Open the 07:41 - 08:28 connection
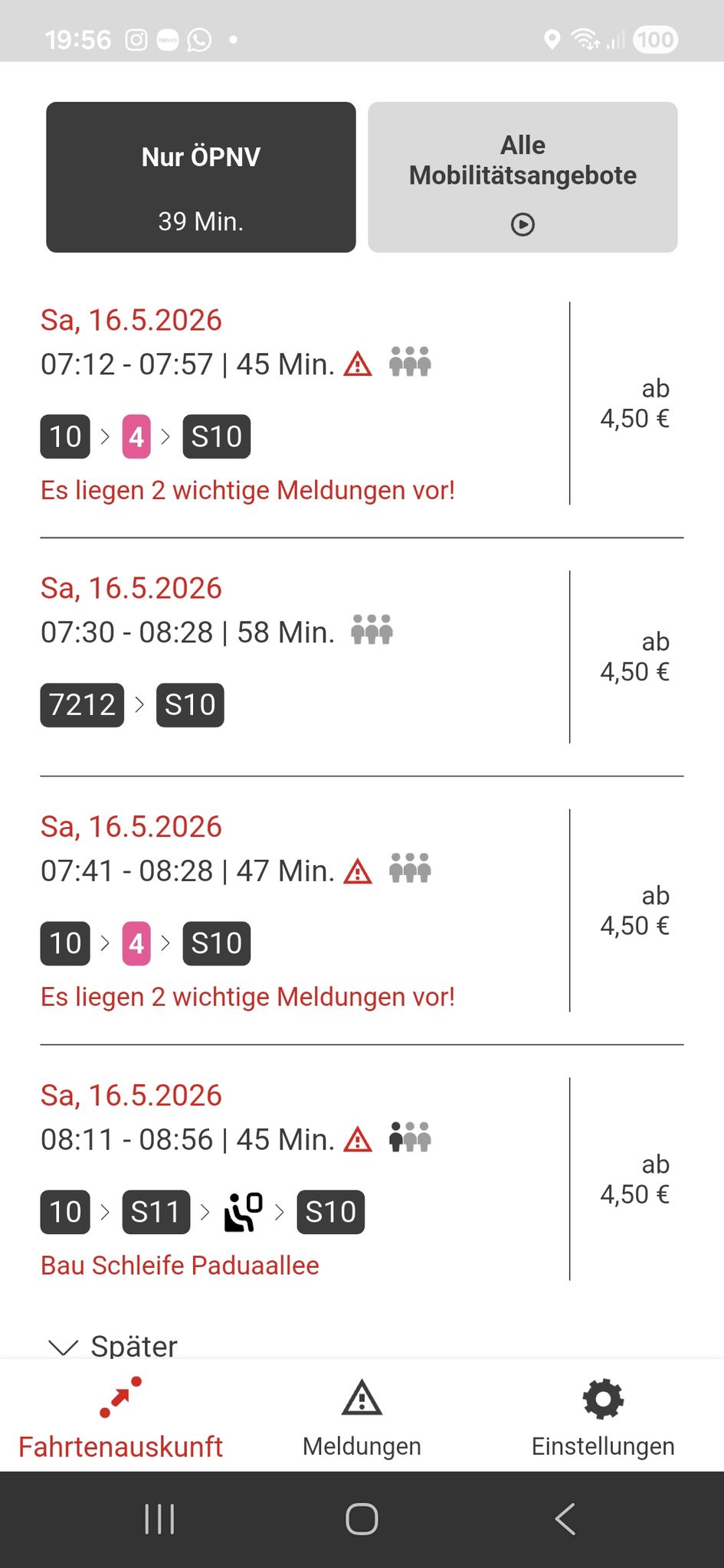 (362, 910)
